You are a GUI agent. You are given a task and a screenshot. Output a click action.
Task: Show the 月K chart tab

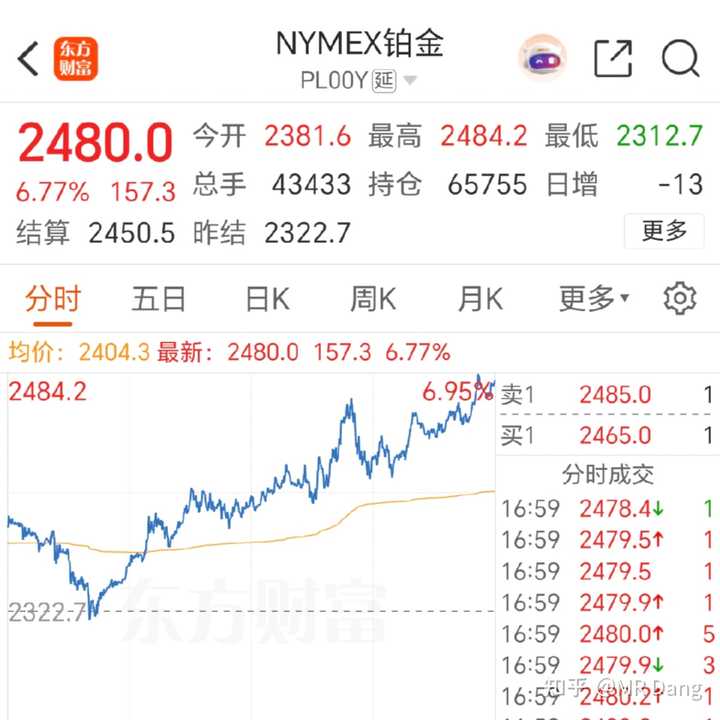pos(480,299)
